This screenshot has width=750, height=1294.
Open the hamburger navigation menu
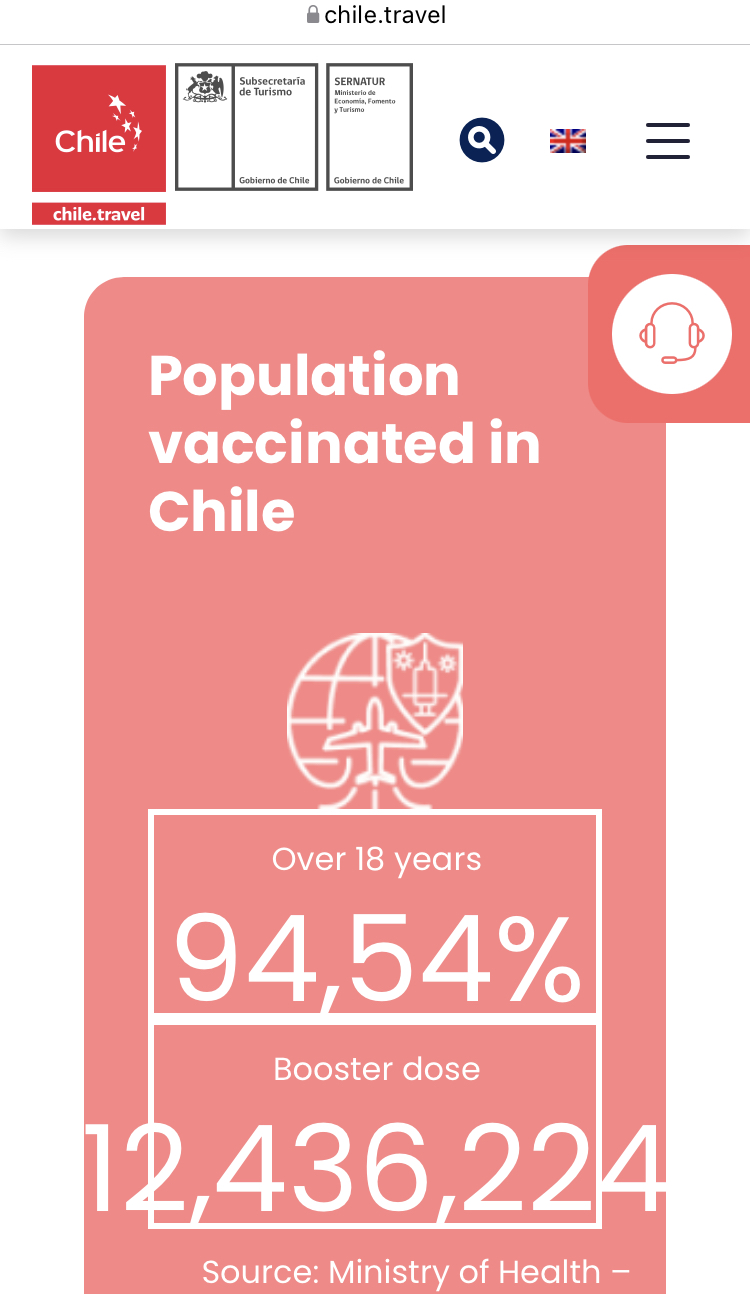point(668,141)
